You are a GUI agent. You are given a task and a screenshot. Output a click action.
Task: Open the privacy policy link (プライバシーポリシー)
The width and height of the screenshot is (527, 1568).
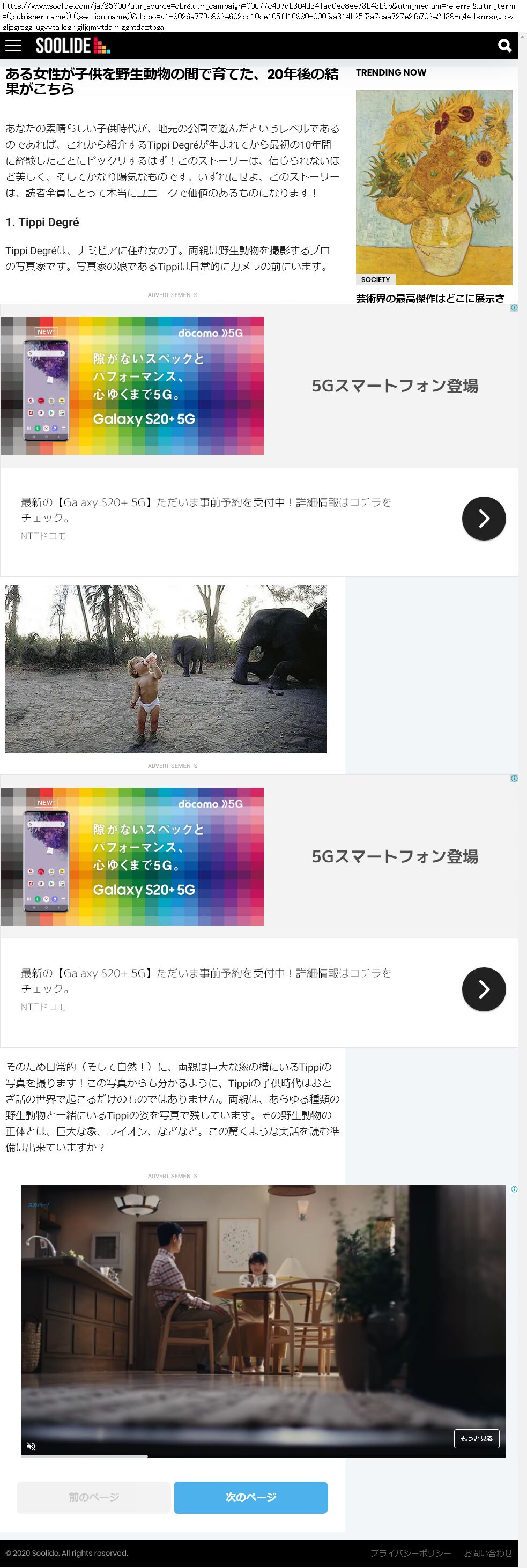point(411,1553)
